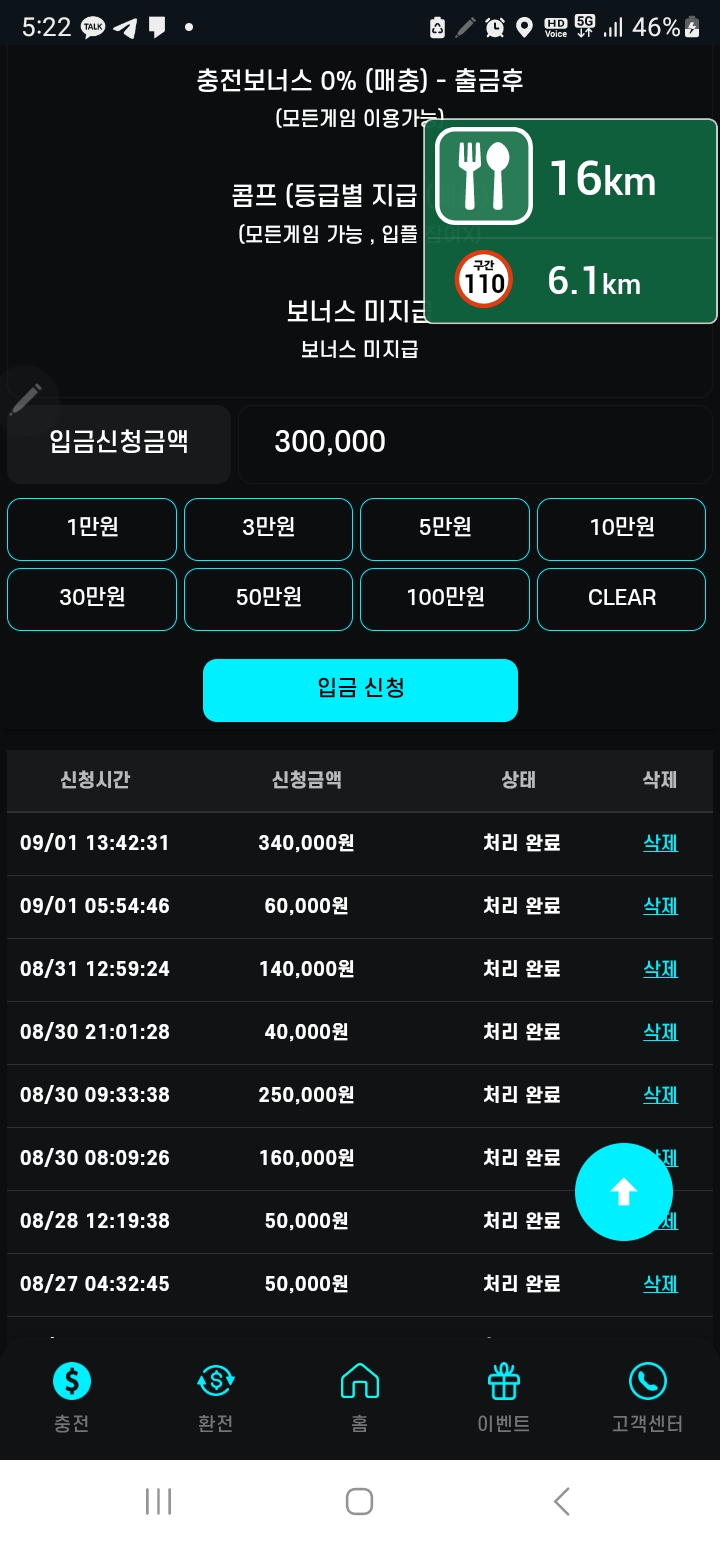Open the 고객센터 tab
The height and width of the screenshot is (1544, 720).
[x=647, y=1397]
